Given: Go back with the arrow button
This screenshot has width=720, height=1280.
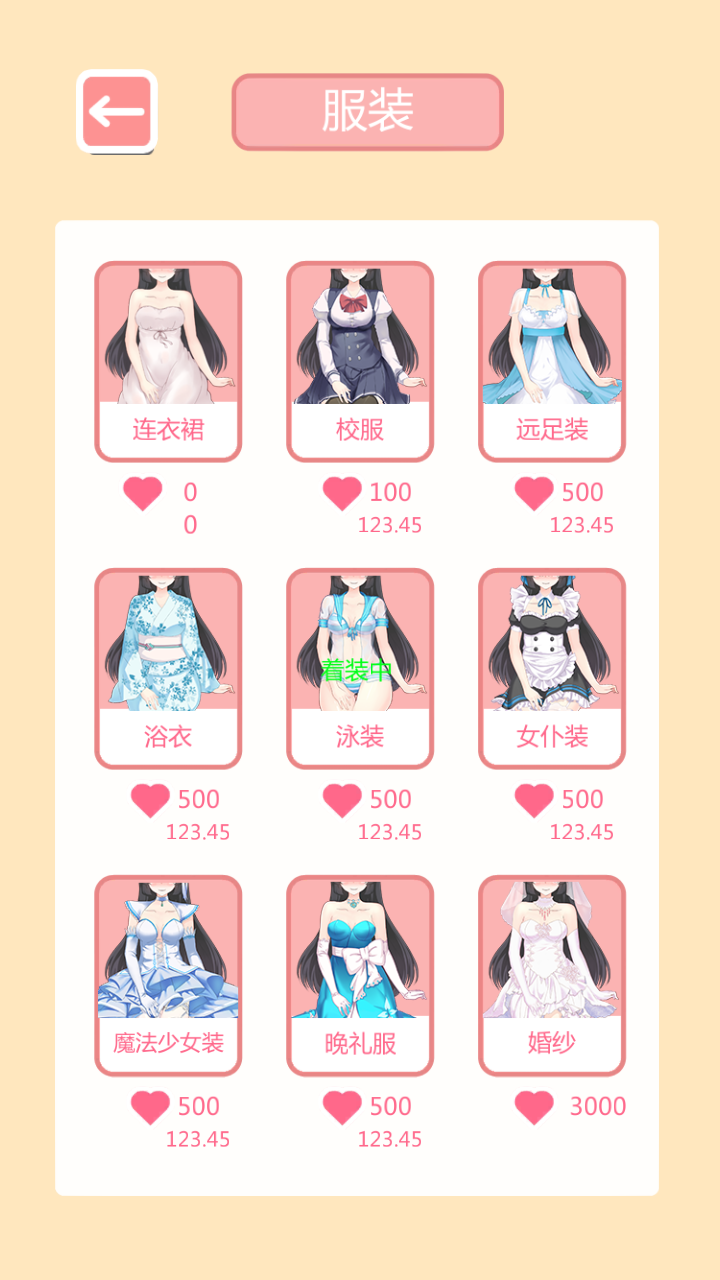Looking at the screenshot, I should [117, 111].
